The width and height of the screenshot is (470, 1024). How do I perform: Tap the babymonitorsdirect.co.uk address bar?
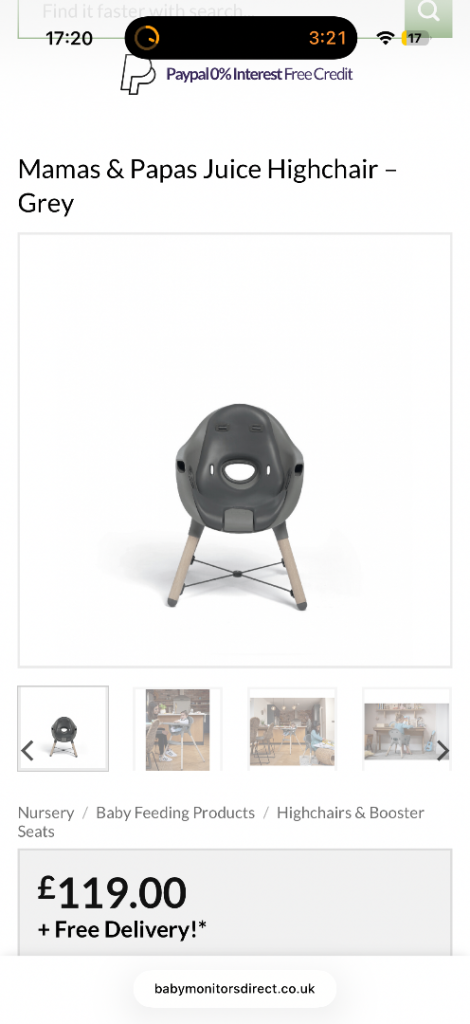tap(235, 988)
